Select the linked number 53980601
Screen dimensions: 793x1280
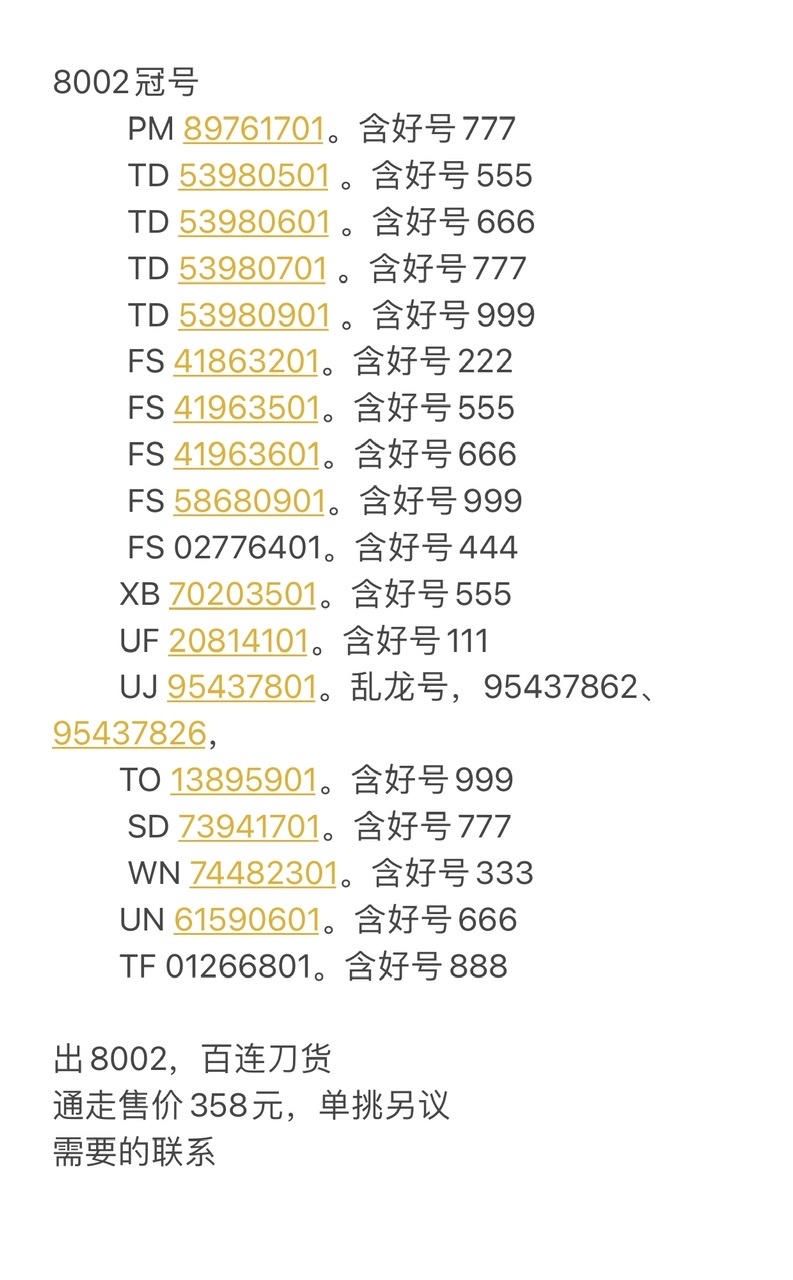[x=254, y=222]
